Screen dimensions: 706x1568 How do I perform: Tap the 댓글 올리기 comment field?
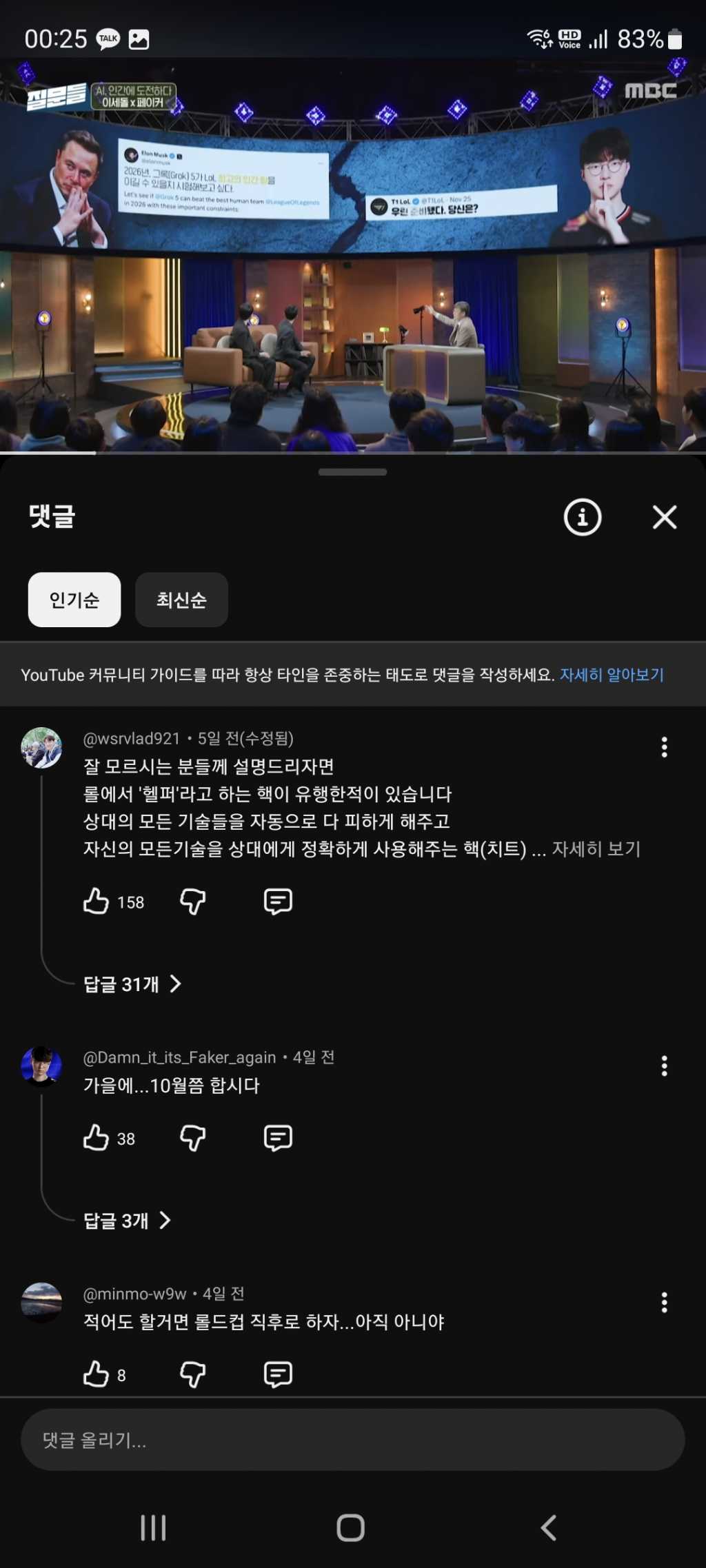[x=353, y=1440]
